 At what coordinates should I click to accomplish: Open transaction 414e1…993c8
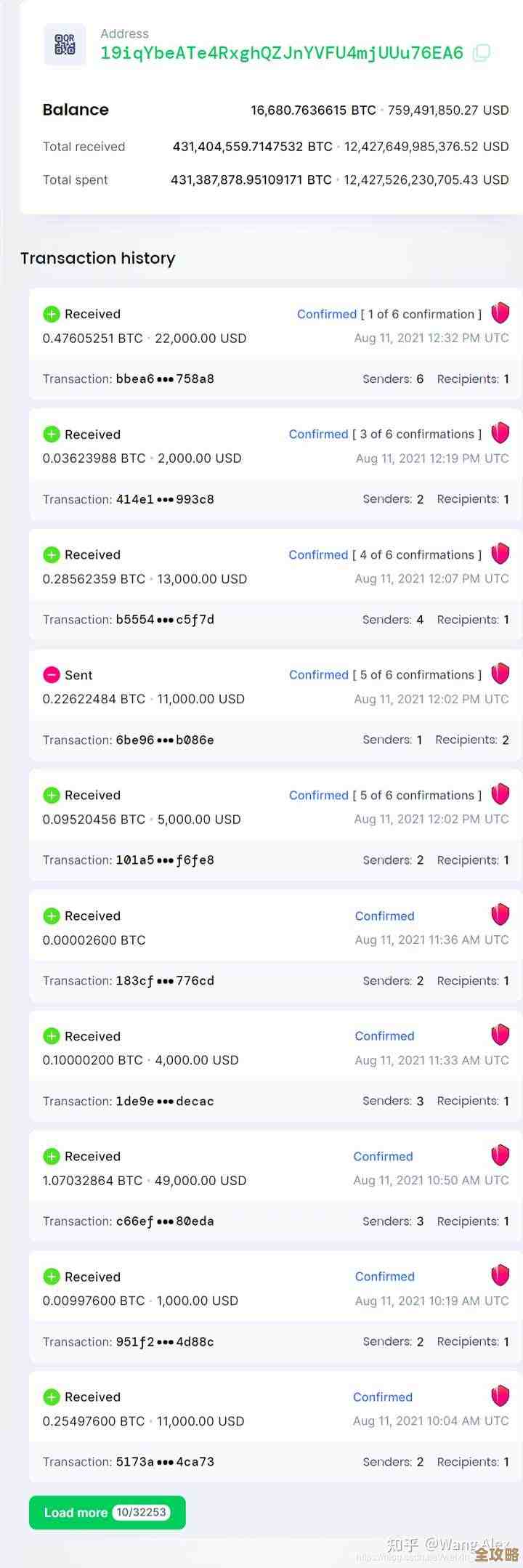click(x=164, y=499)
